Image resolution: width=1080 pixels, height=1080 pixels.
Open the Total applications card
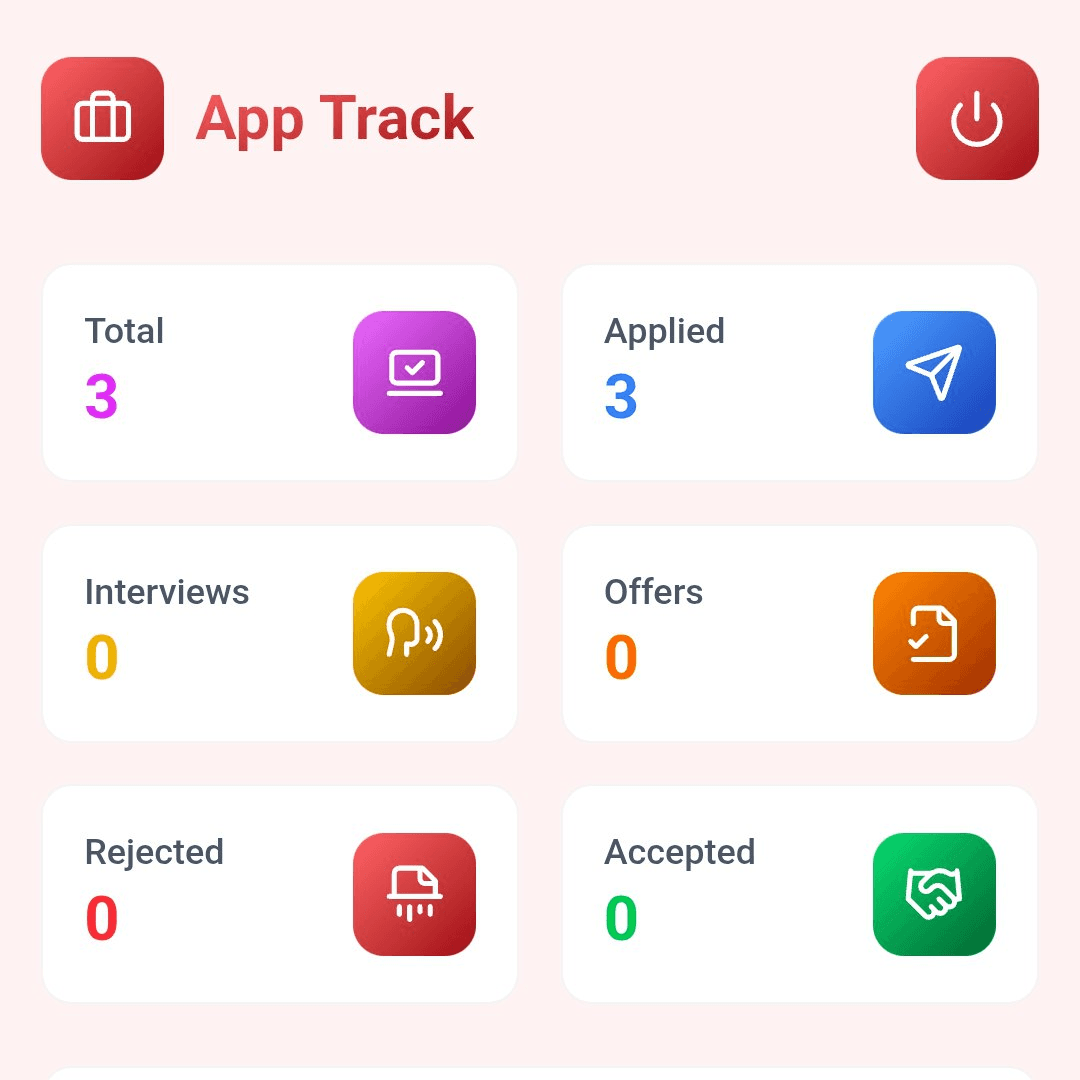coord(279,372)
